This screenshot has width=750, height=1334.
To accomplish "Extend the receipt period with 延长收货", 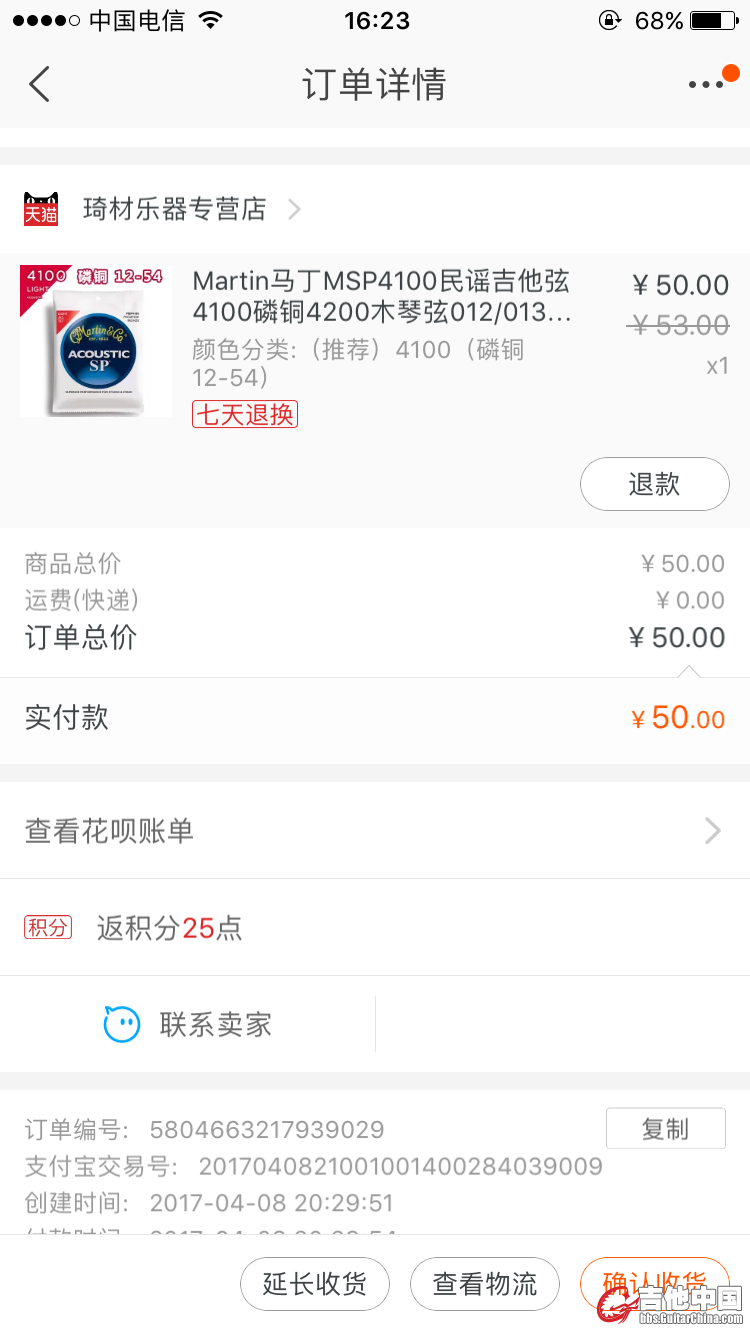I will (x=314, y=1284).
